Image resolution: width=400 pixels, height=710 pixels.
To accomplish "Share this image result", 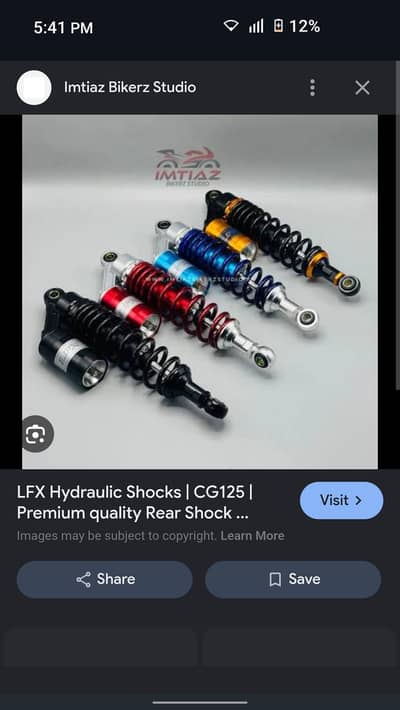I will point(105,580).
